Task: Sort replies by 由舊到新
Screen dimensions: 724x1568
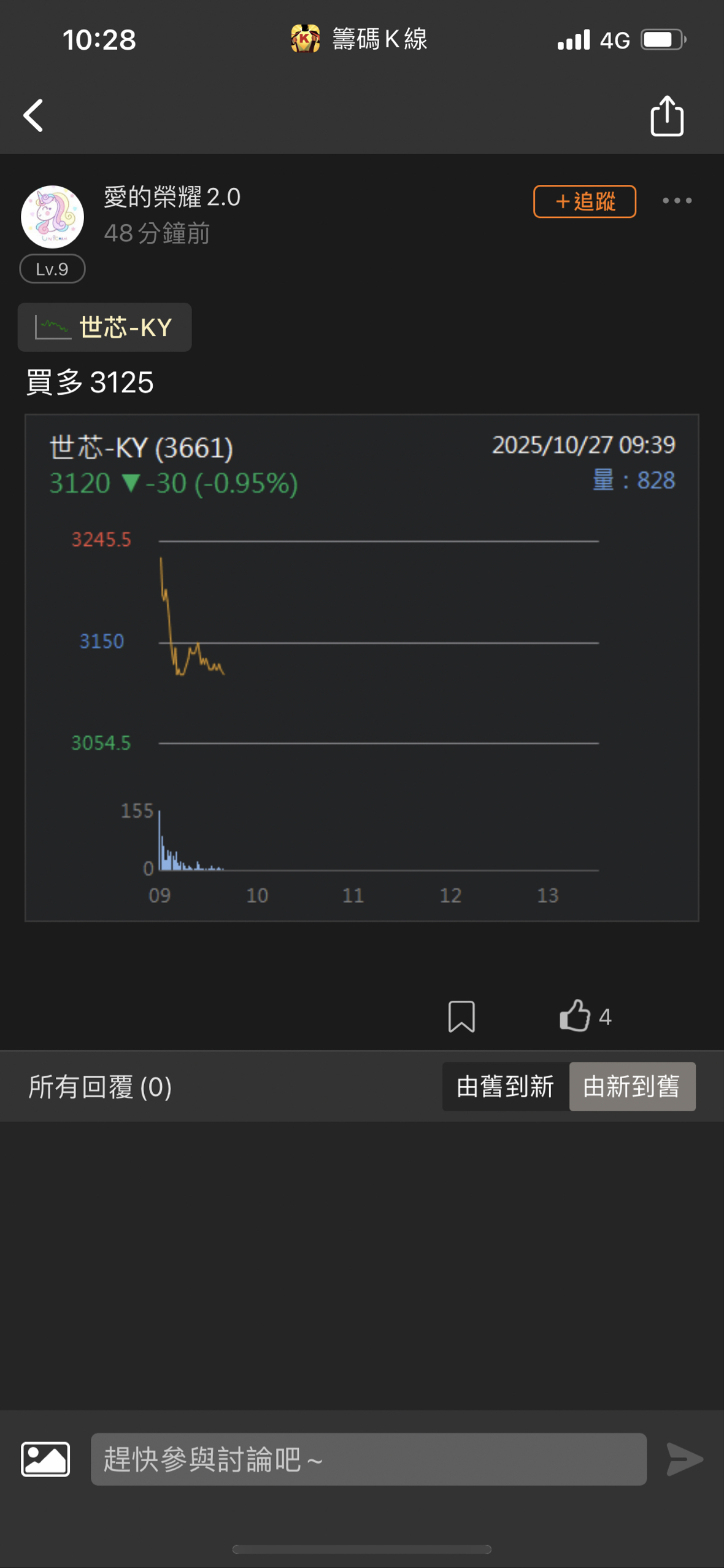Action: pos(505,1086)
